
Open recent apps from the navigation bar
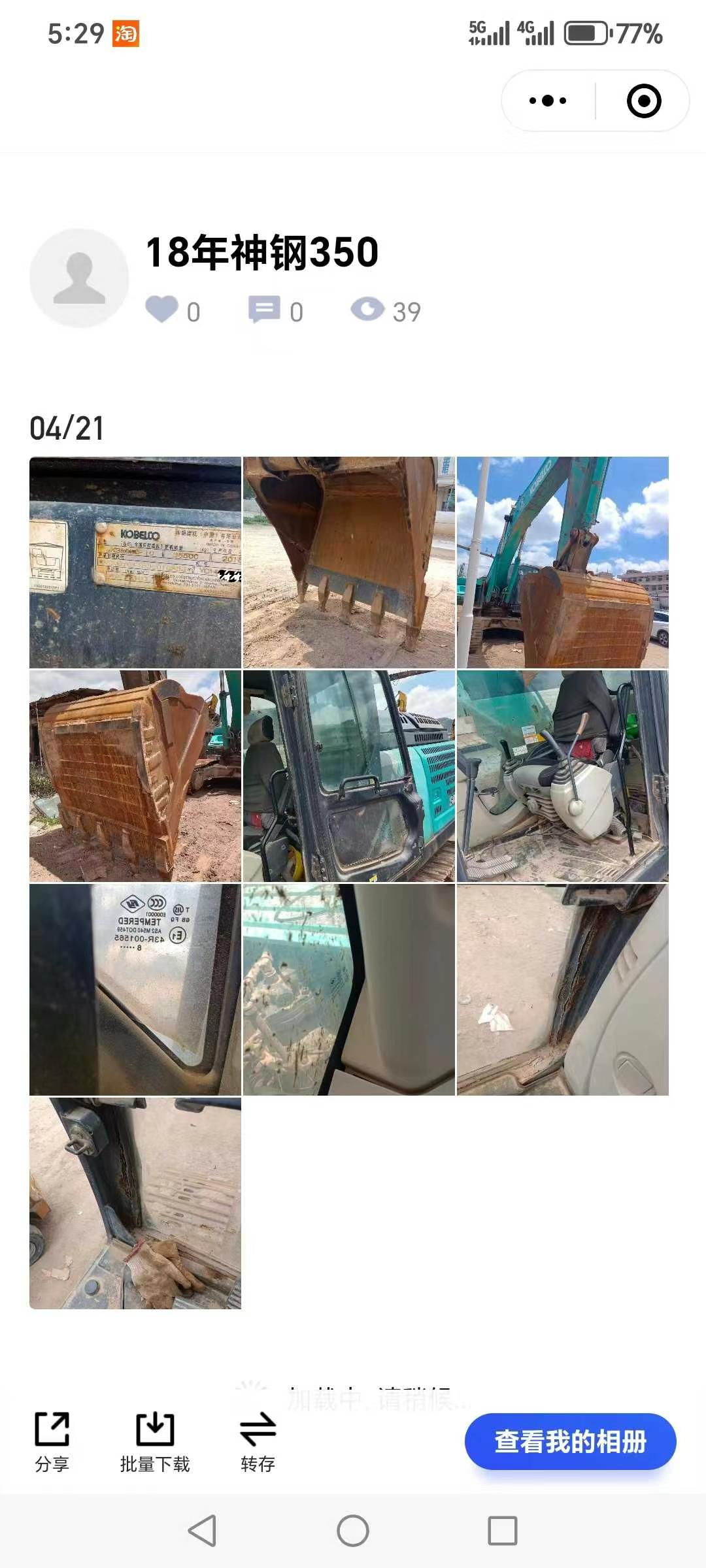coord(502,1530)
